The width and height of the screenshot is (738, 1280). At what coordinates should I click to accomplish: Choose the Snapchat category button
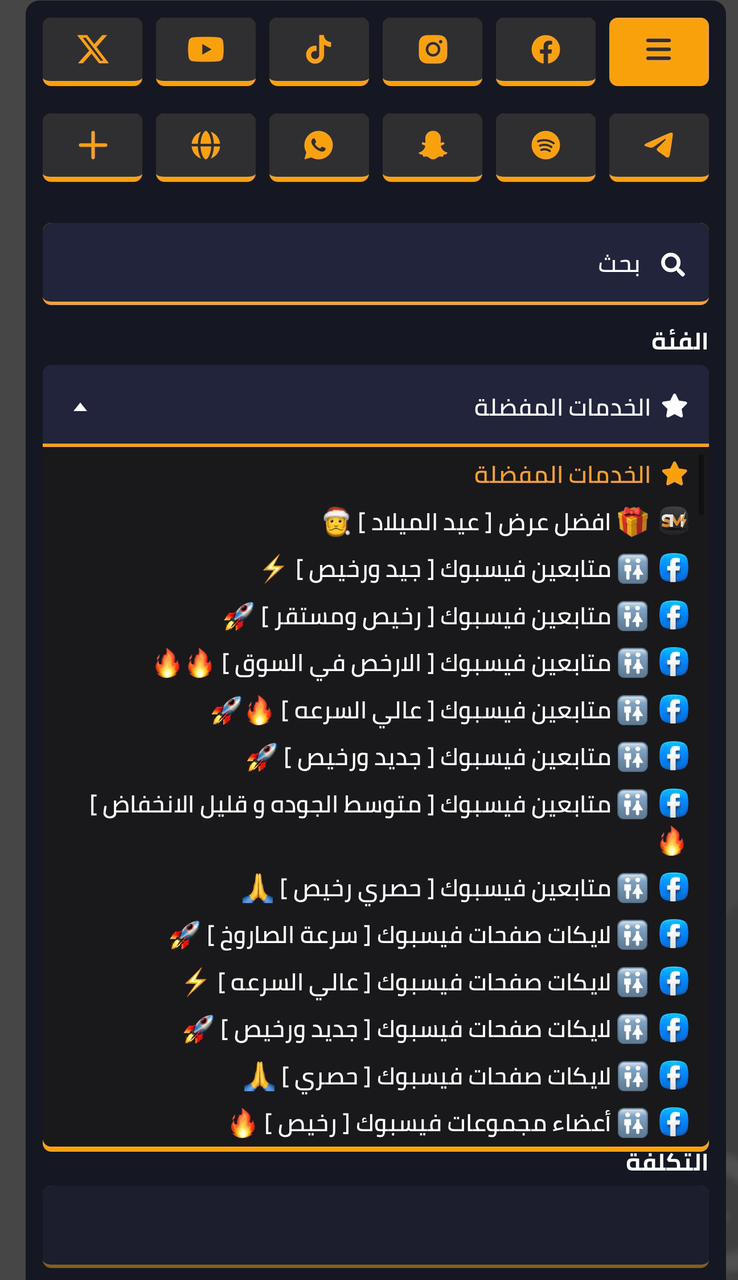tap(432, 146)
